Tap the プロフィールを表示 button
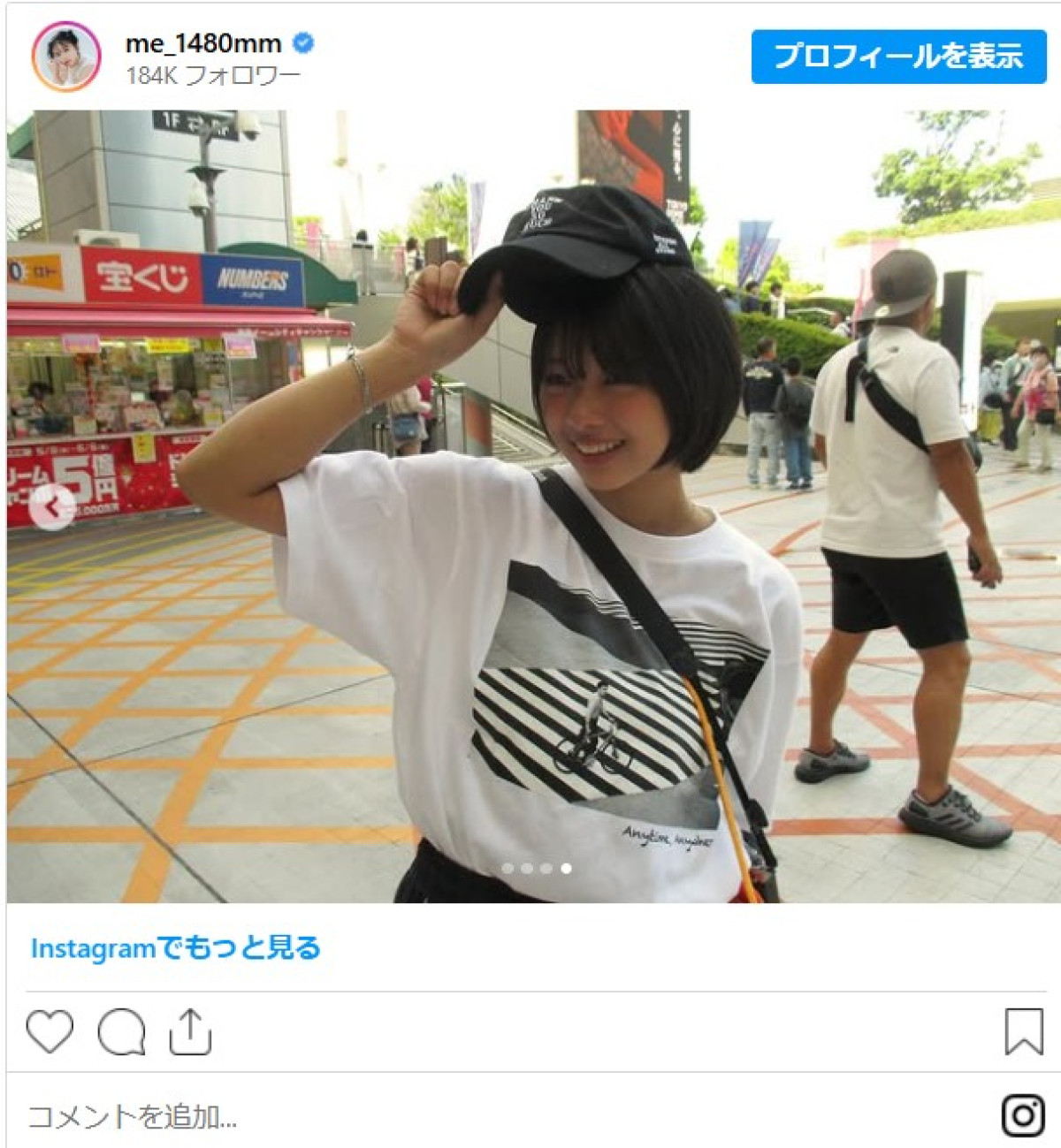The width and height of the screenshot is (1061, 1148). pos(898,57)
